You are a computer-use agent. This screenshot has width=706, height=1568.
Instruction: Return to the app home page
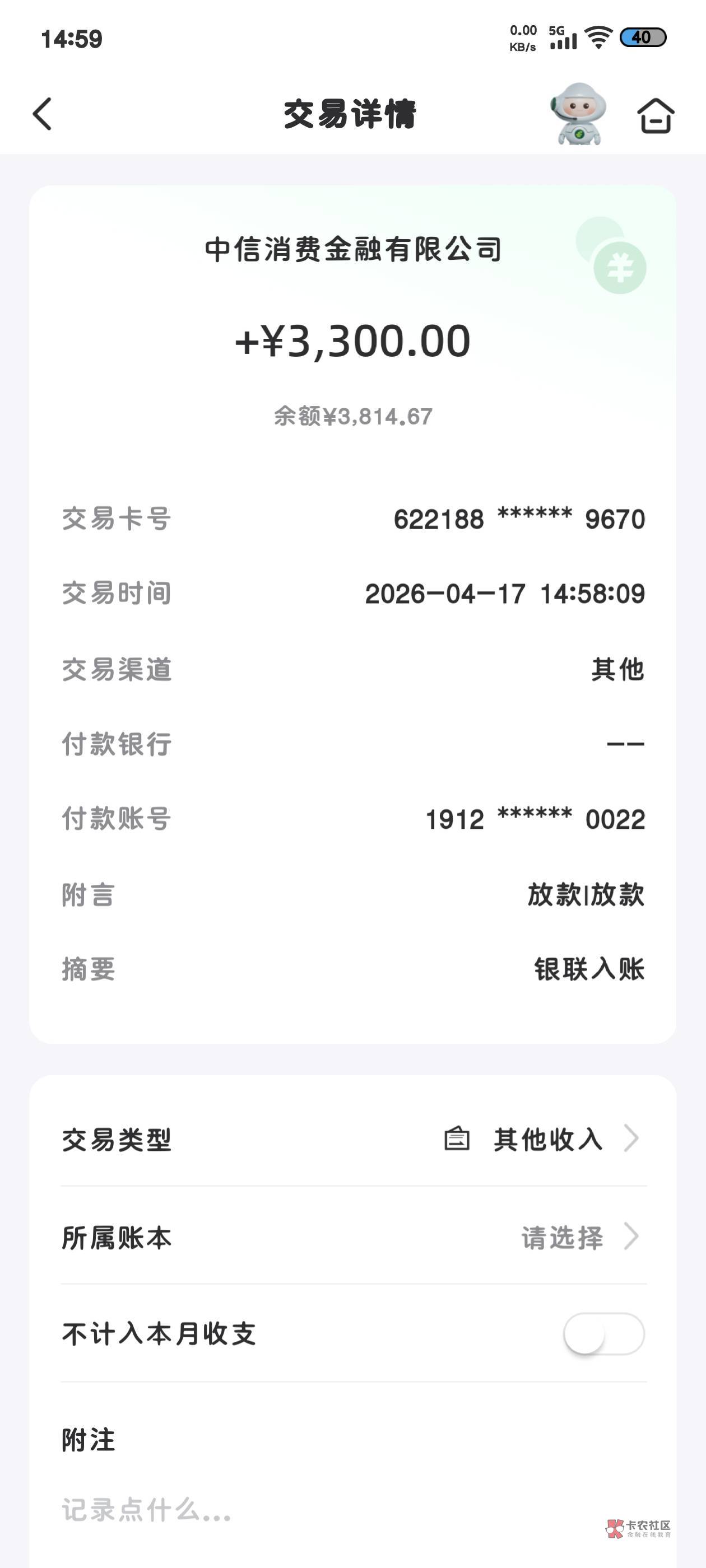[x=656, y=115]
